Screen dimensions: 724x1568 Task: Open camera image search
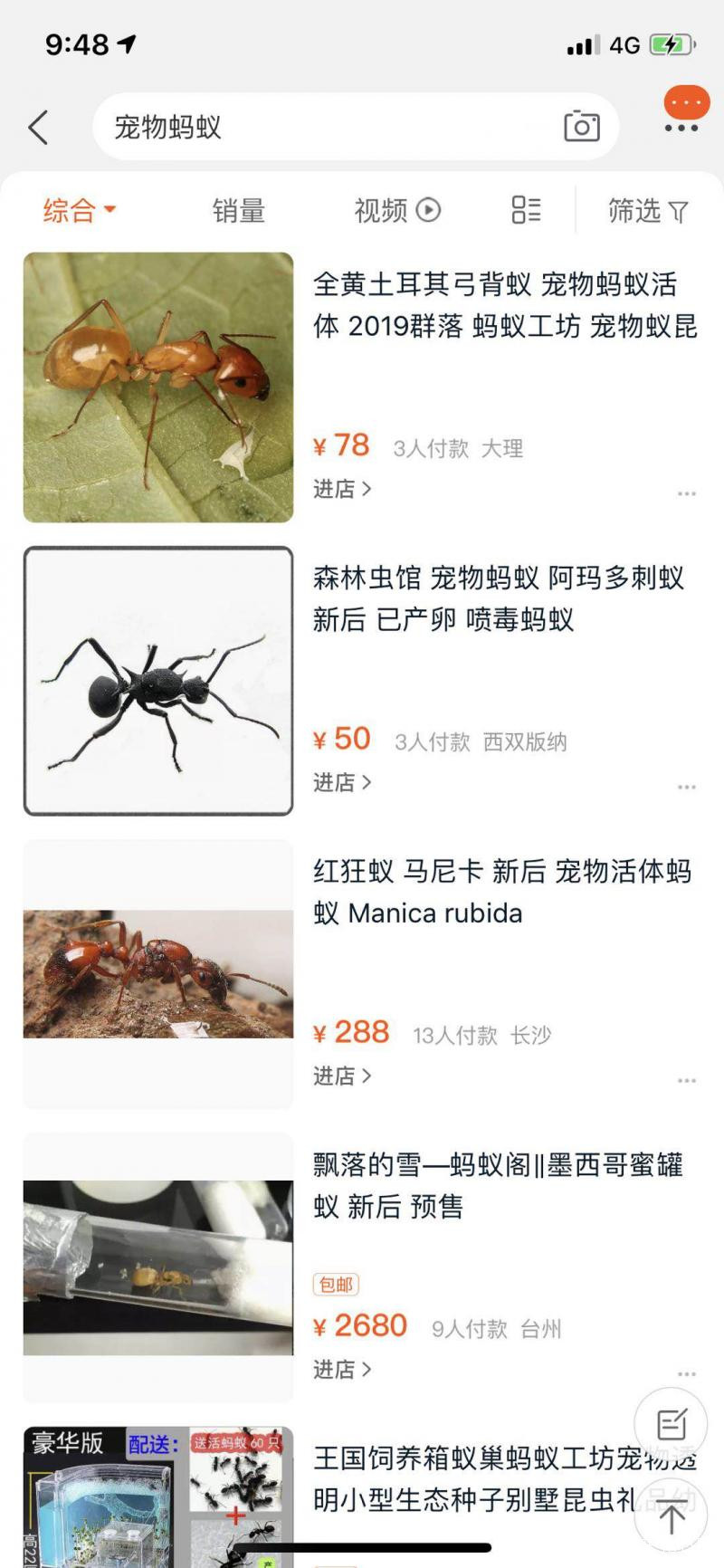pyautogui.click(x=581, y=127)
